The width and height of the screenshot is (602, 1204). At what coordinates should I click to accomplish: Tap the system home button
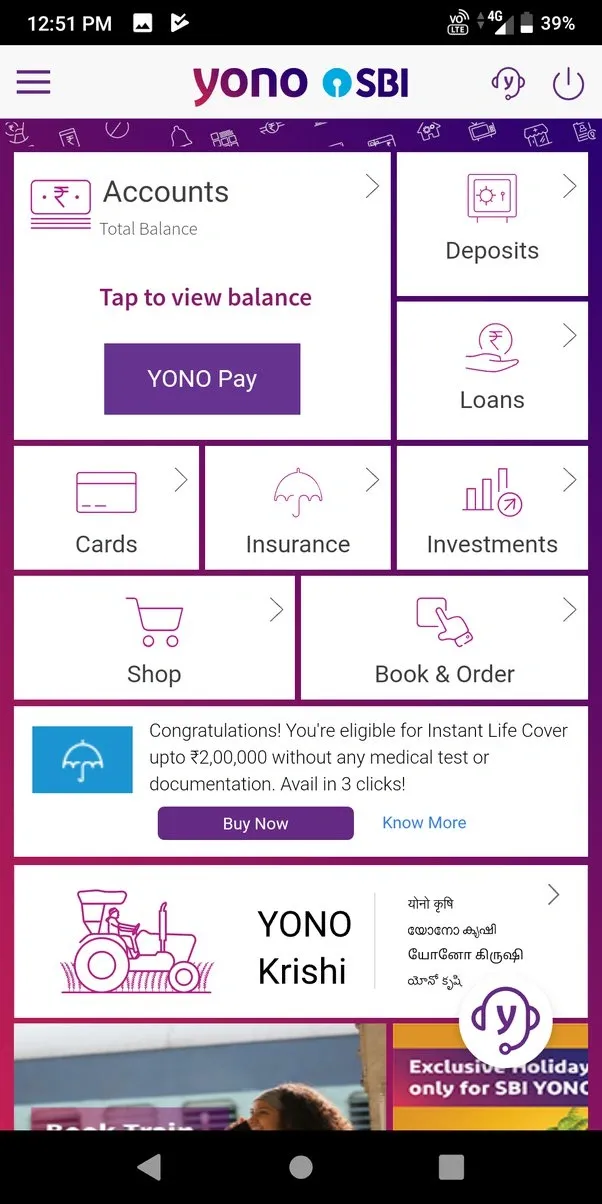[x=301, y=1167]
